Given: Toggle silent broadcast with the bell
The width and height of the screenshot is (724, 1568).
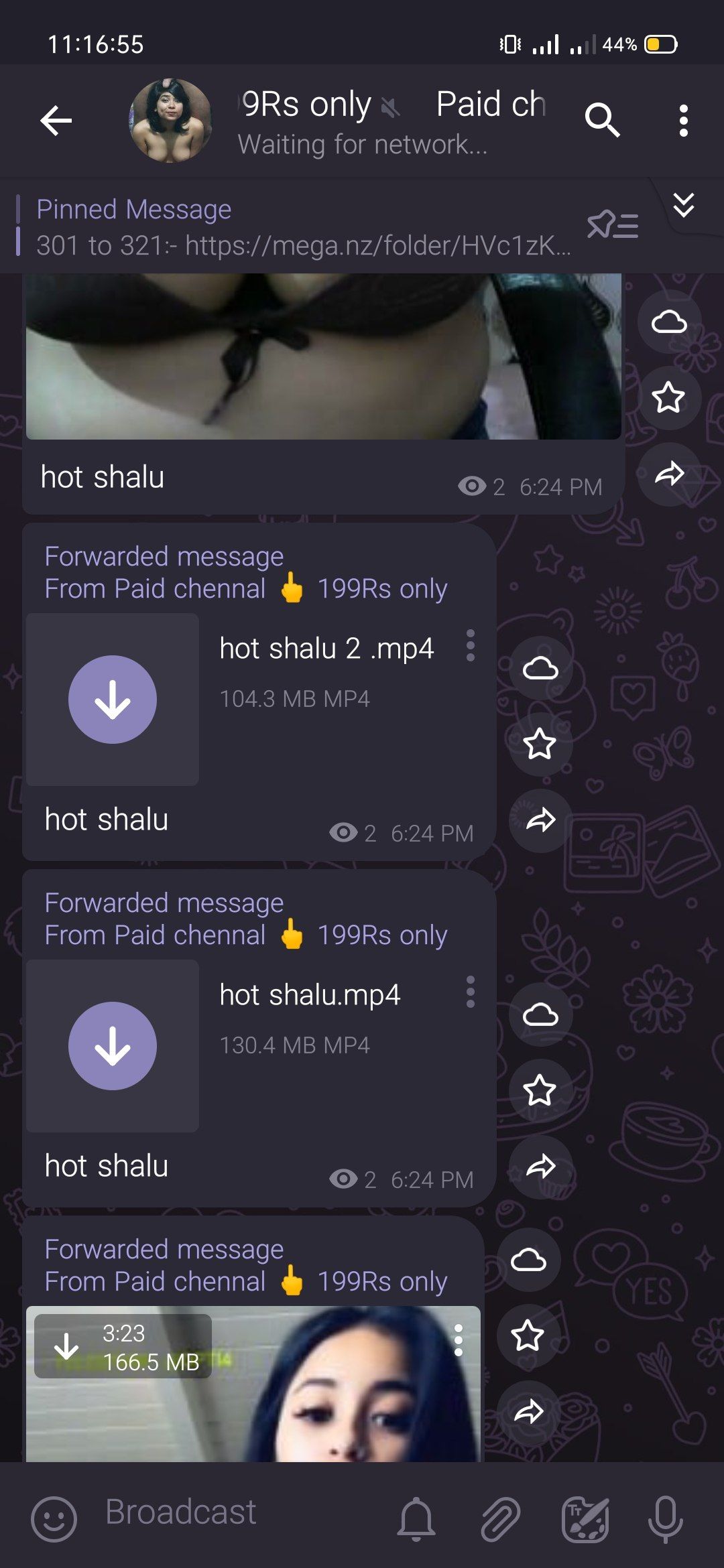Looking at the screenshot, I should tap(416, 1519).
